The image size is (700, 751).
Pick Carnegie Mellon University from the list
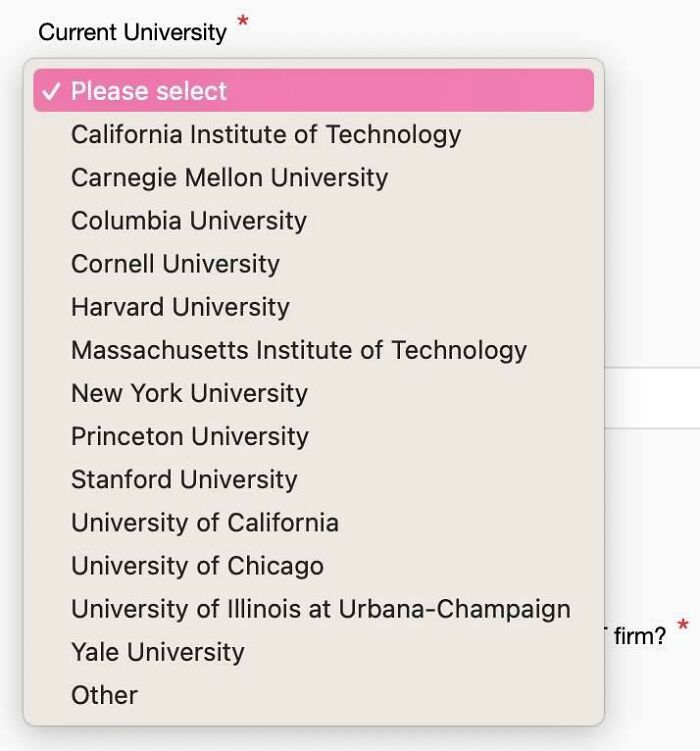coord(229,178)
